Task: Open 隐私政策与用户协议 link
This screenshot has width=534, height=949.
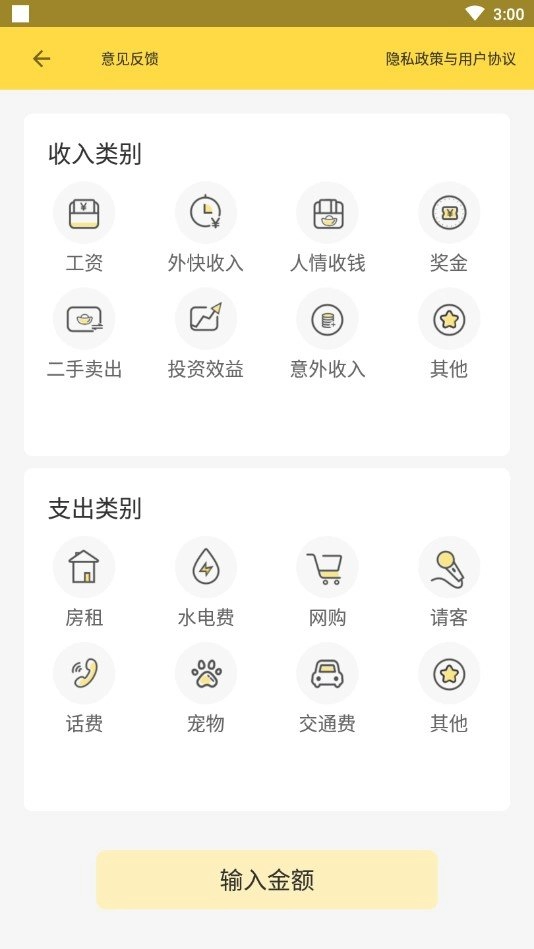Action: 450,59
